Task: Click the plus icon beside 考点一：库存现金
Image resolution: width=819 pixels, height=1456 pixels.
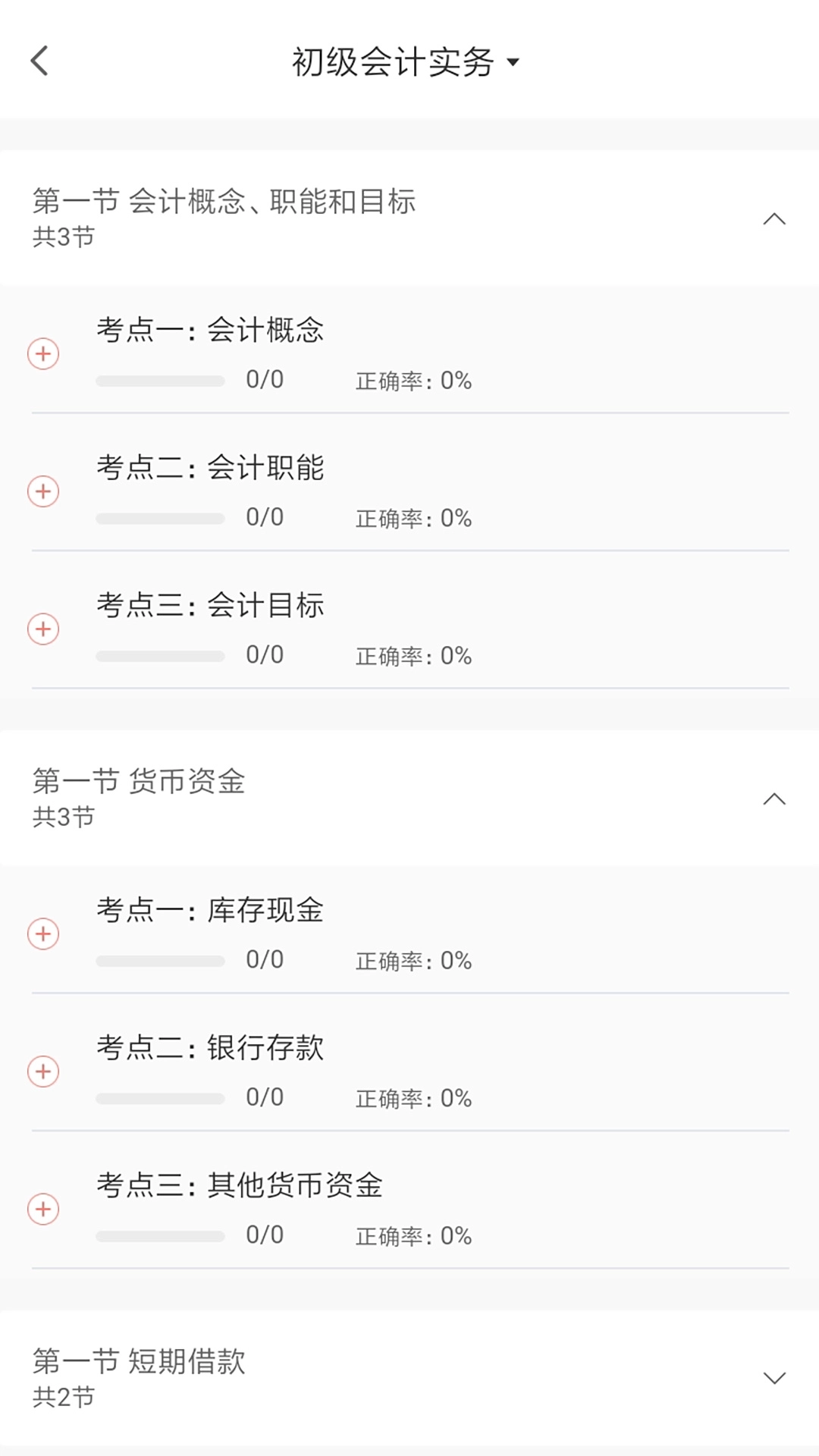Action: click(x=45, y=935)
